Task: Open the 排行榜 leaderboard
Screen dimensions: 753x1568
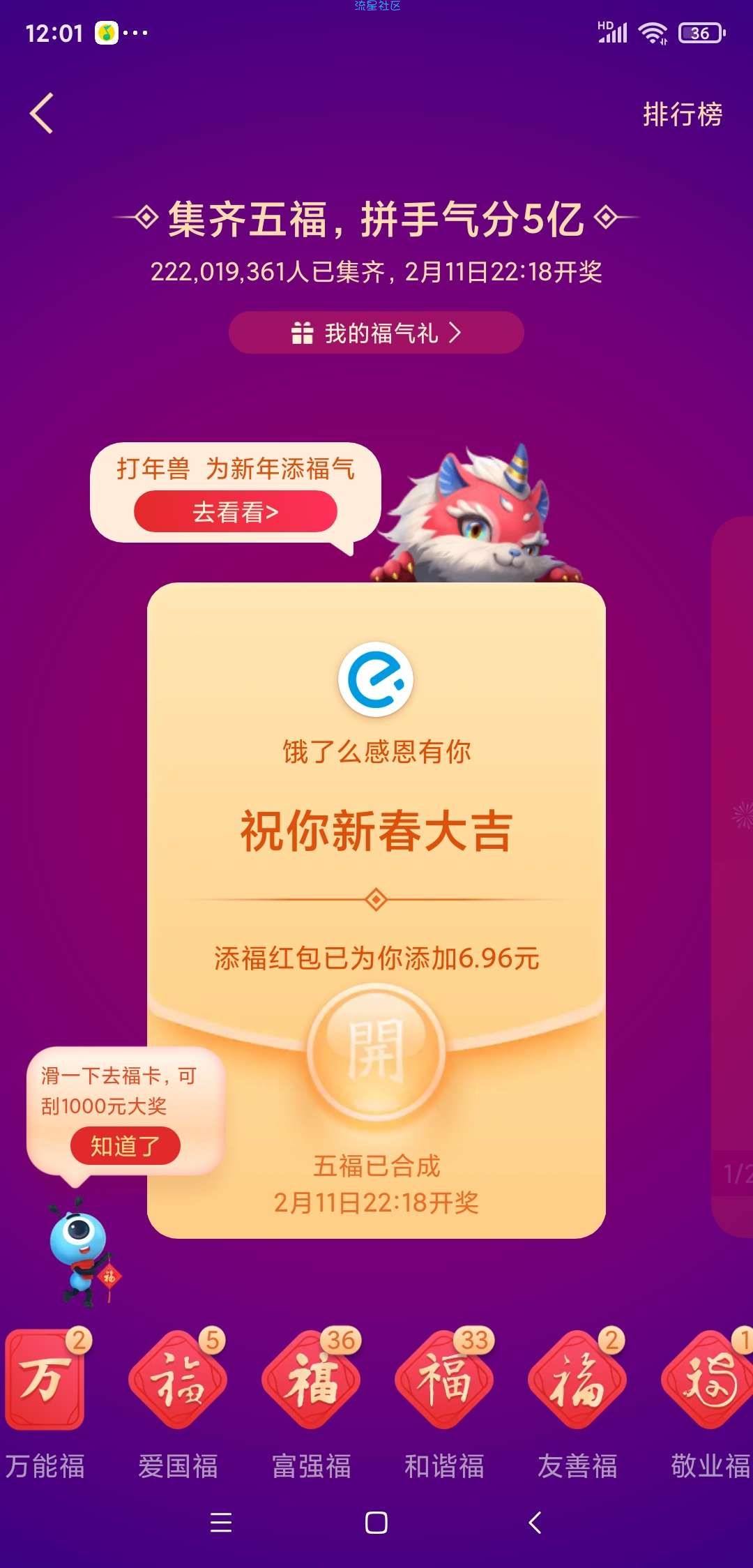Action: point(682,114)
